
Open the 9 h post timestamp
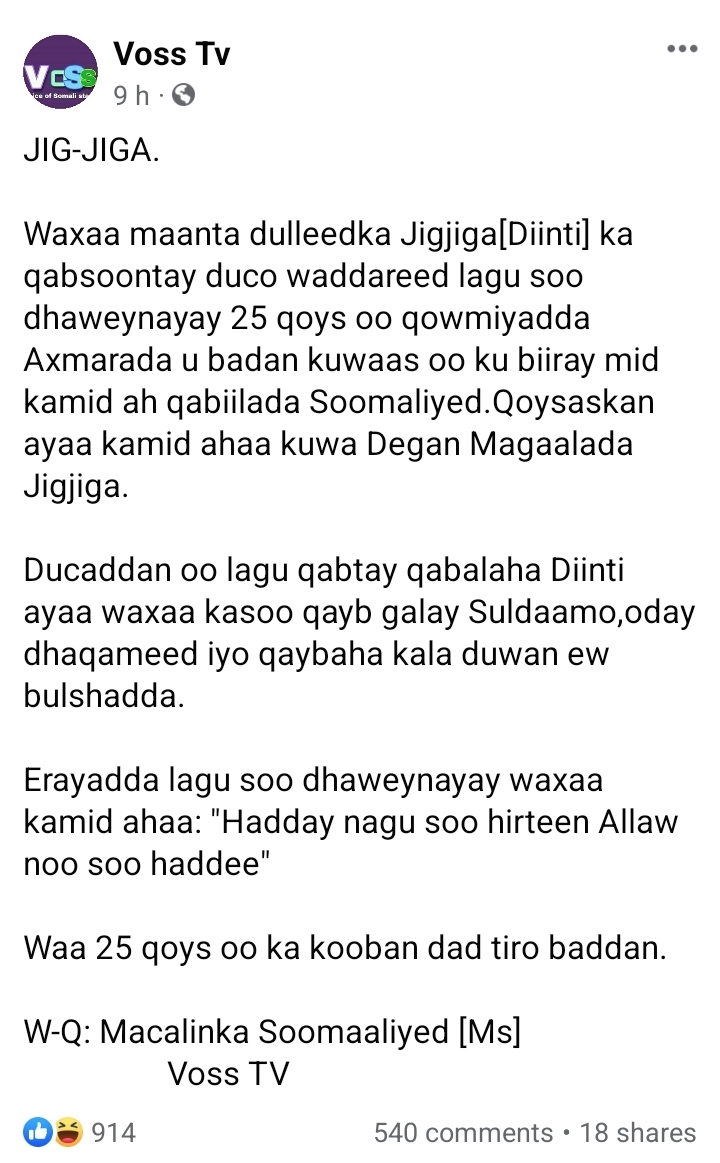[131, 96]
